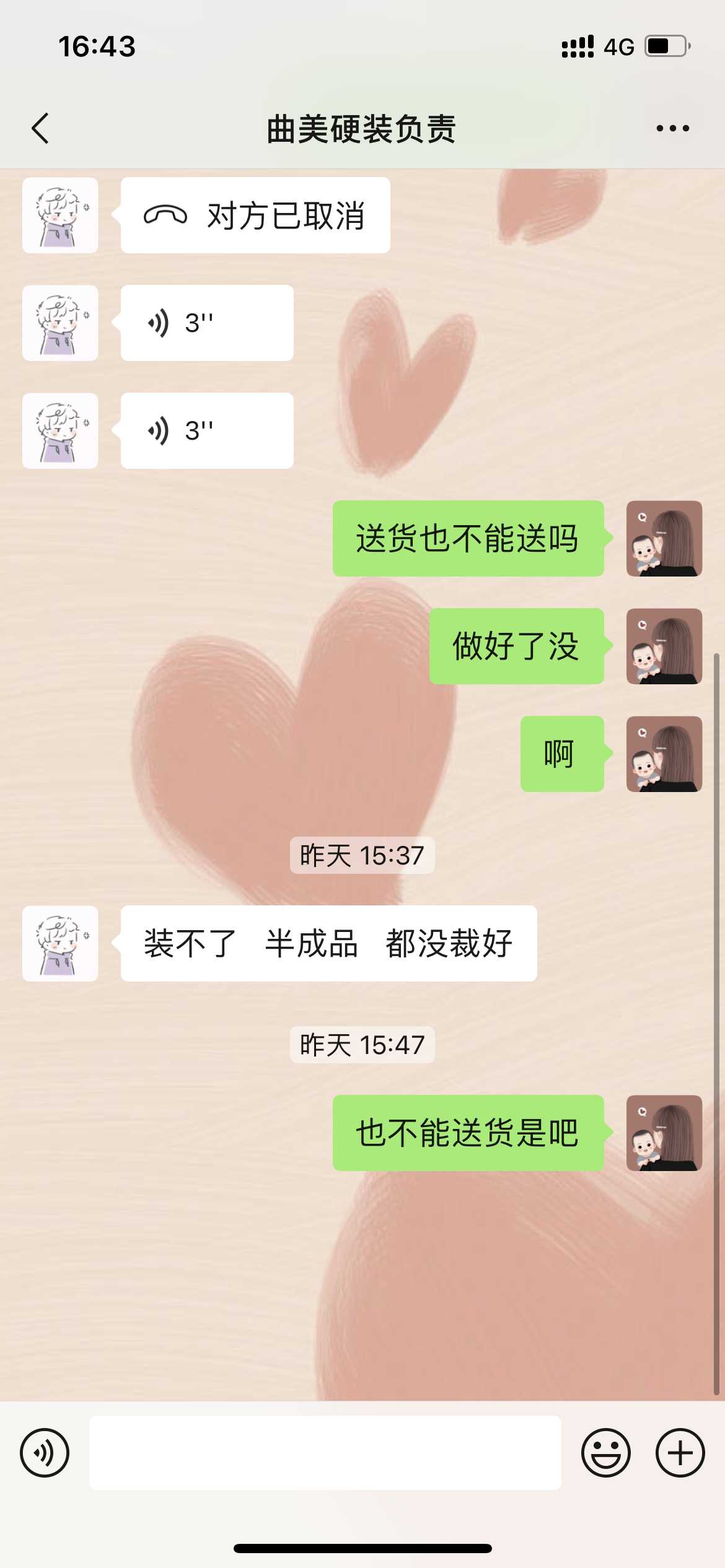Image resolution: width=725 pixels, height=1568 pixels.
Task: Open my avatar beside 也不能送货是吧
Action: pos(664,1133)
